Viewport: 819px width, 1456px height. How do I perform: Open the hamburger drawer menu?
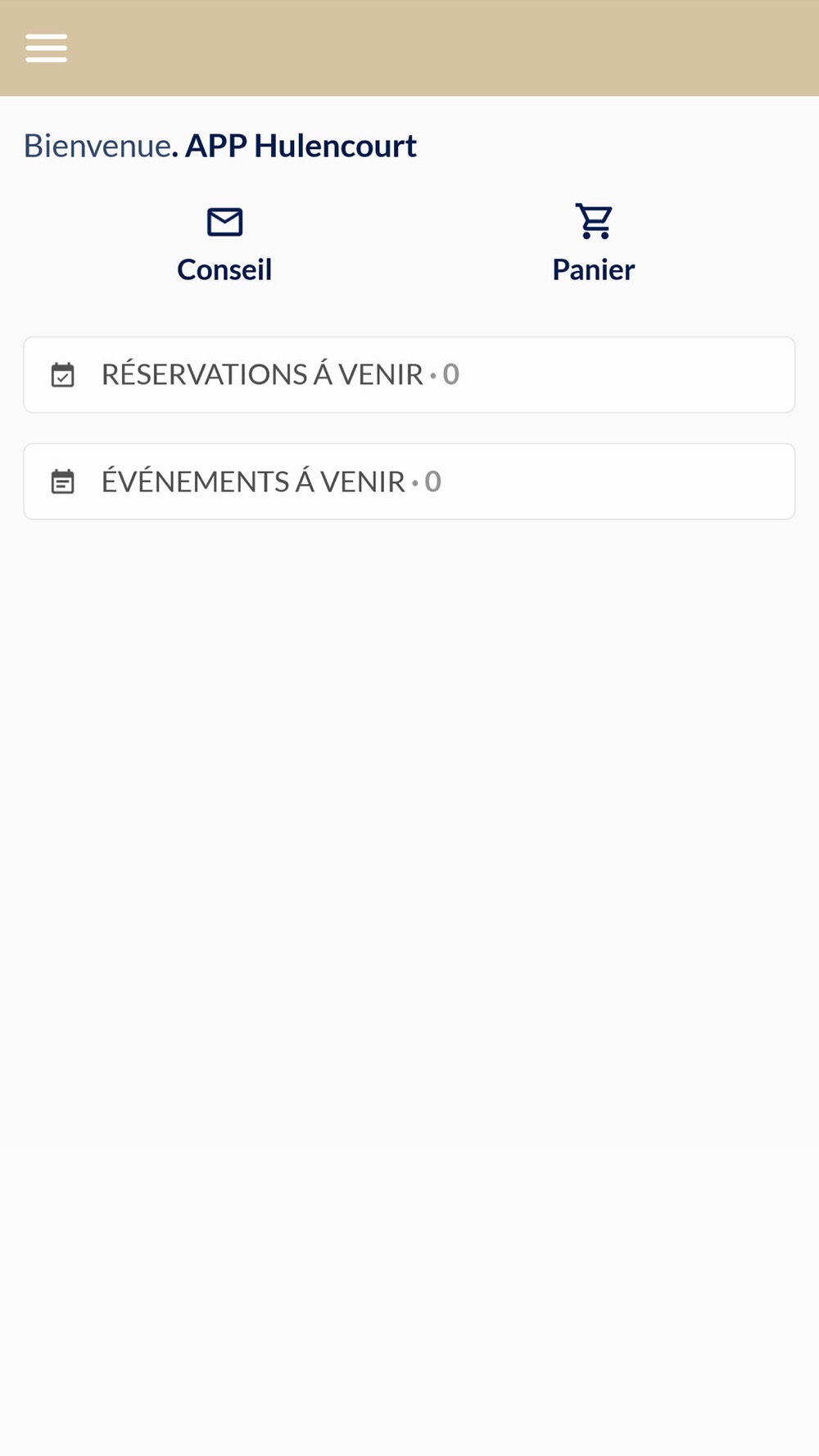pos(46,48)
